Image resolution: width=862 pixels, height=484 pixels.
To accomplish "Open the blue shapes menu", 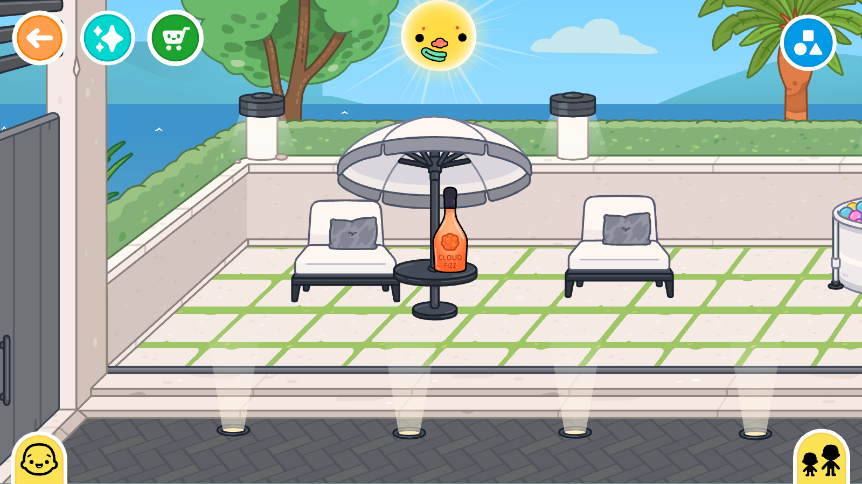I will [807, 42].
